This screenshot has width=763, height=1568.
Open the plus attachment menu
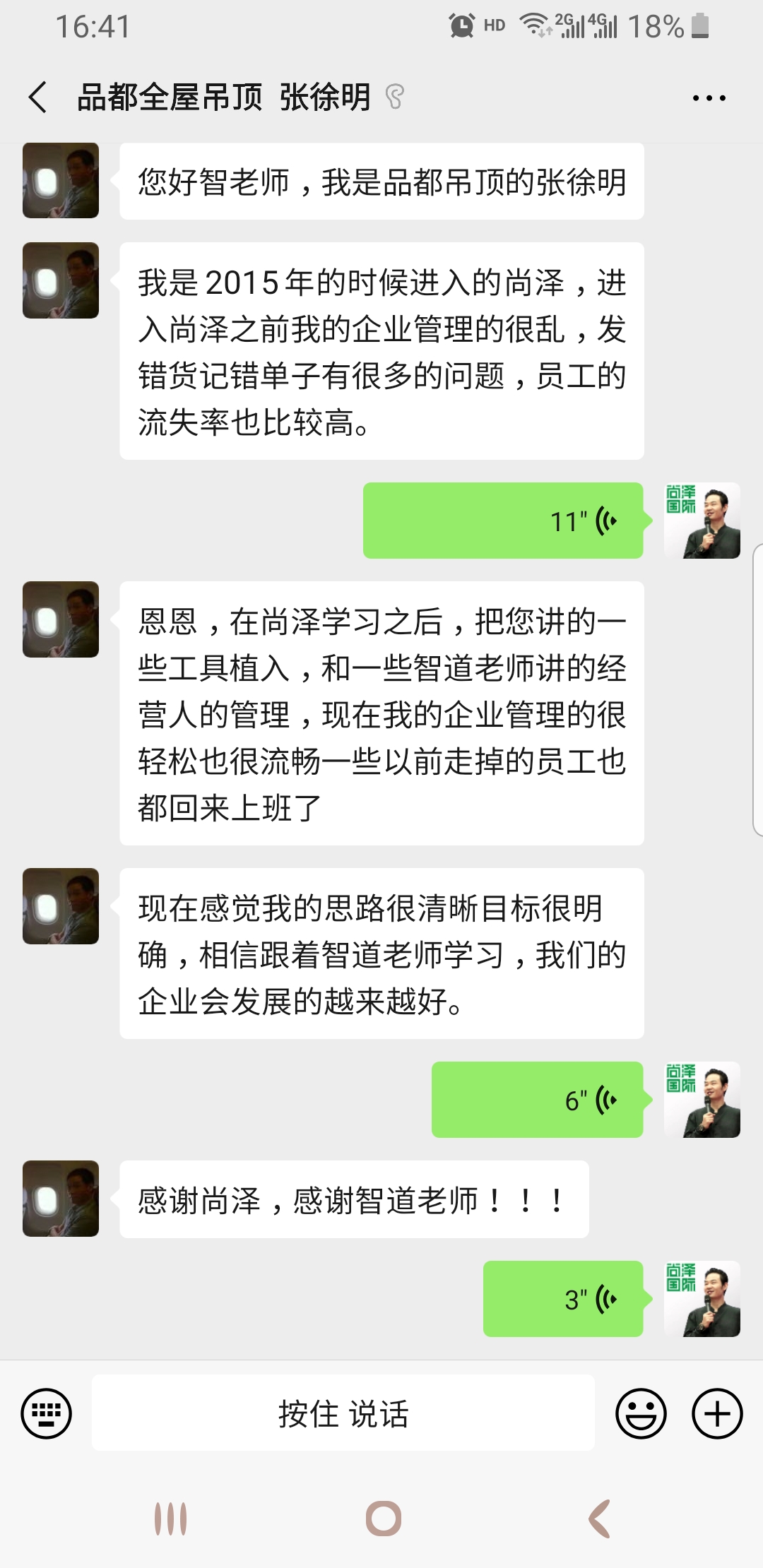[x=717, y=1413]
